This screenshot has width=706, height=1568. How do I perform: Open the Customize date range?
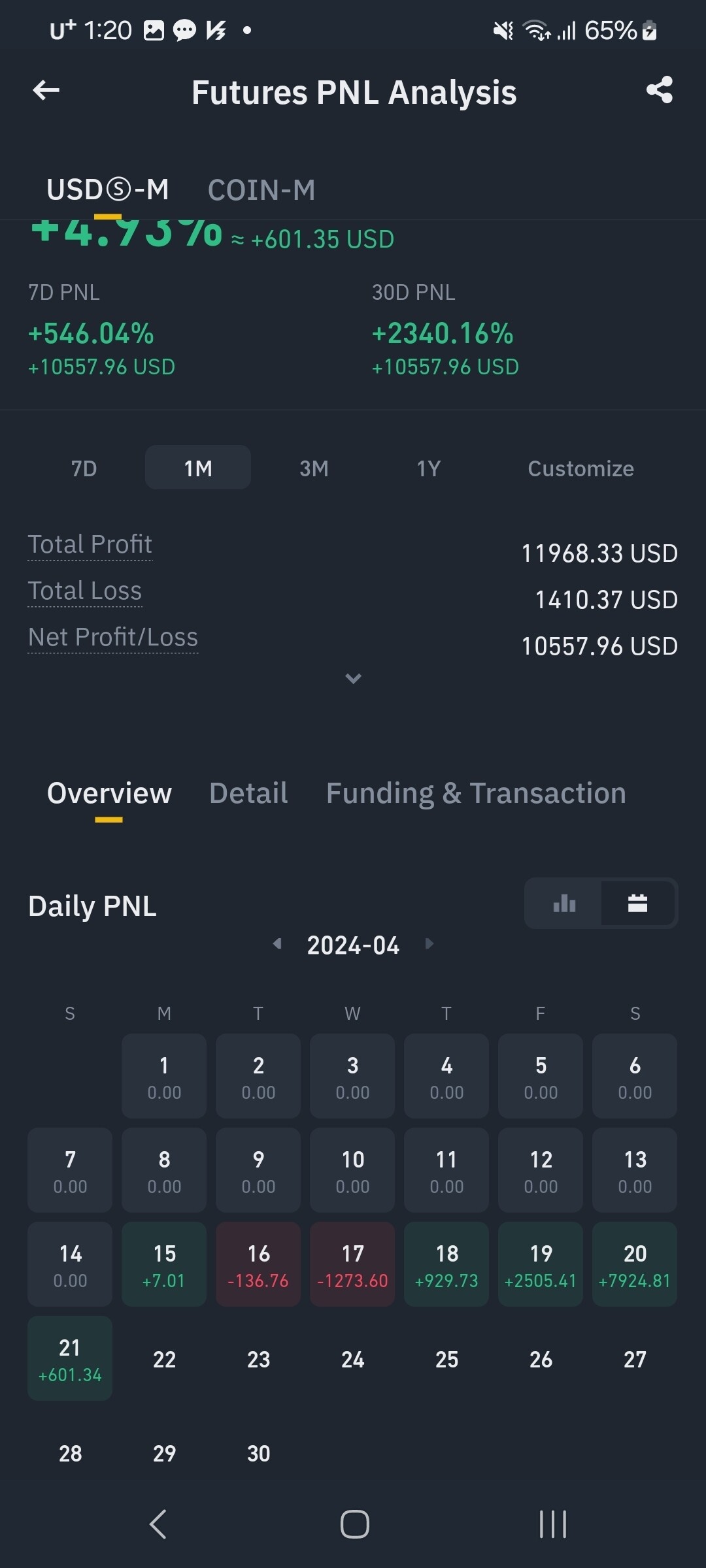click(x=580, y=468)
